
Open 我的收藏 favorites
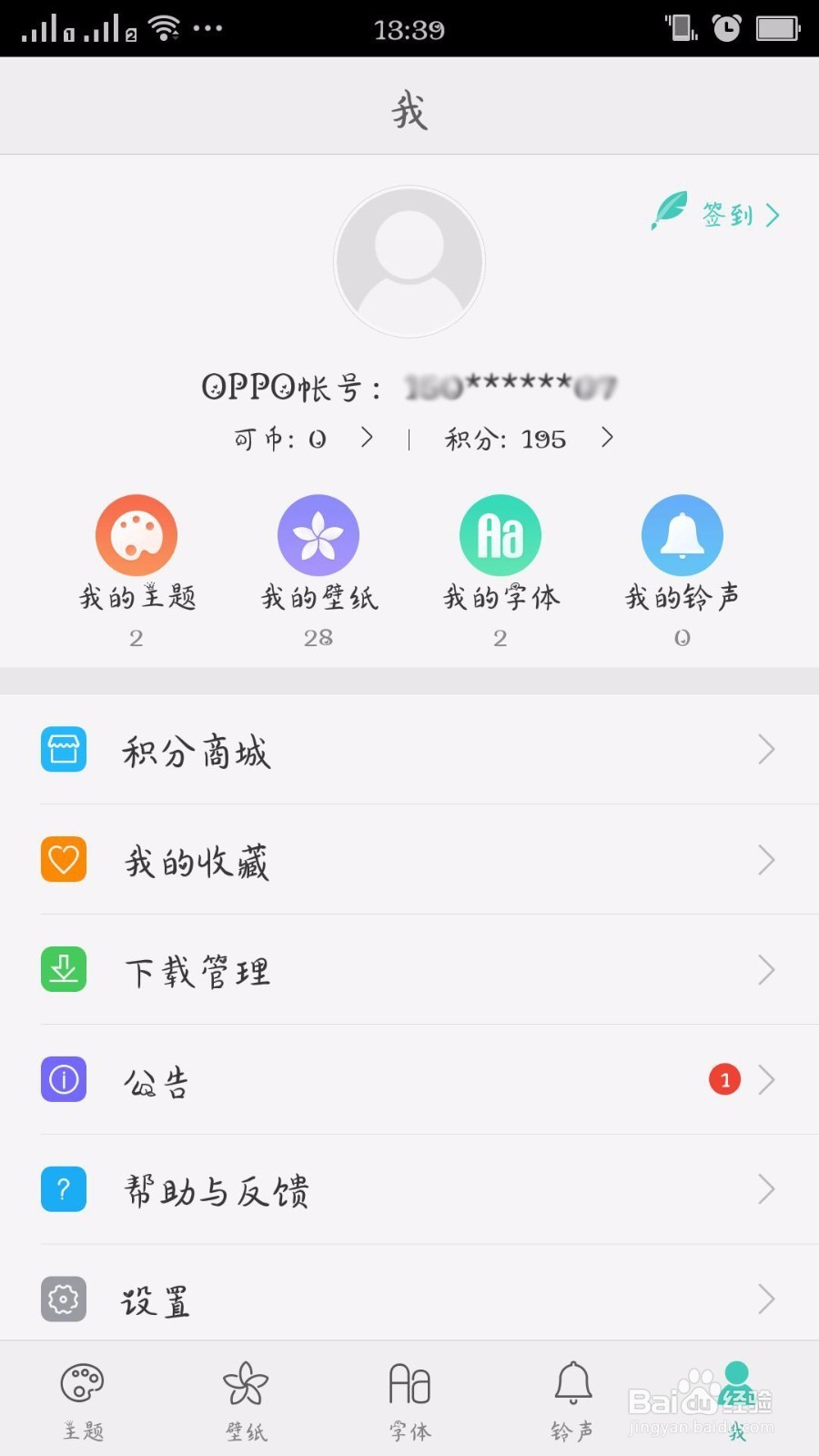(x=409, y=860)
